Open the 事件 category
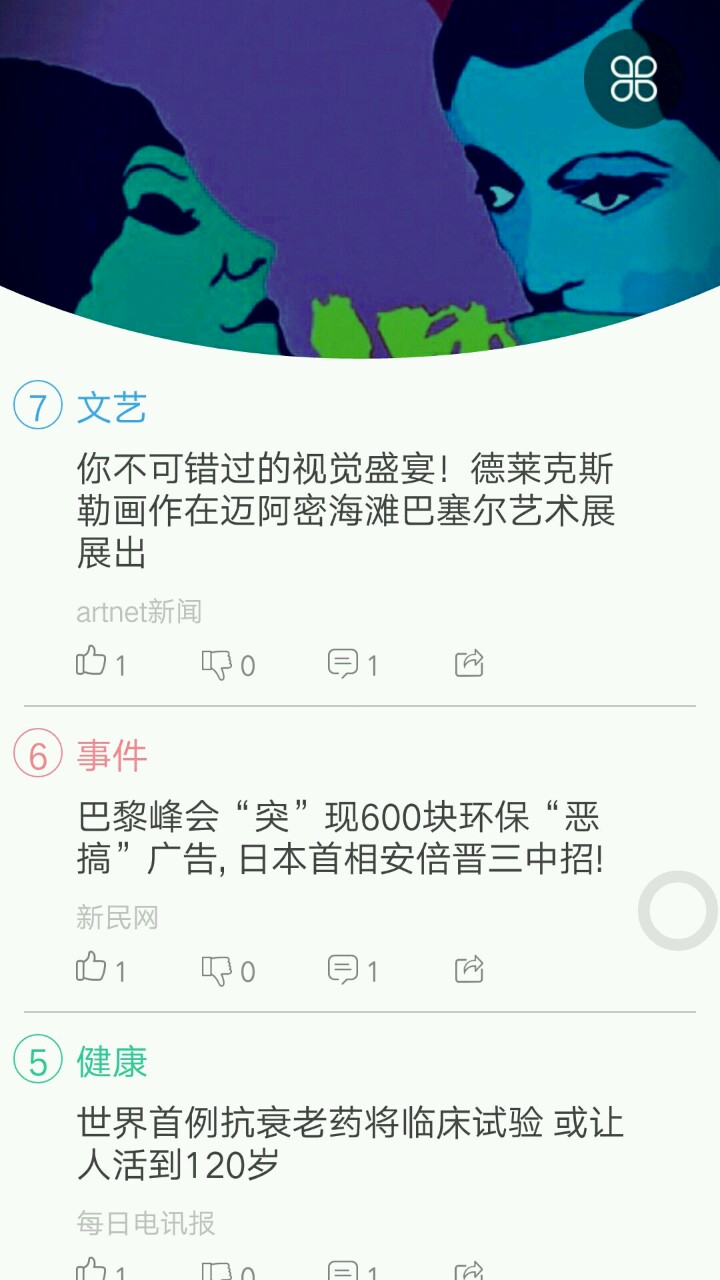 pyautogui.click(x=112, y=756)
